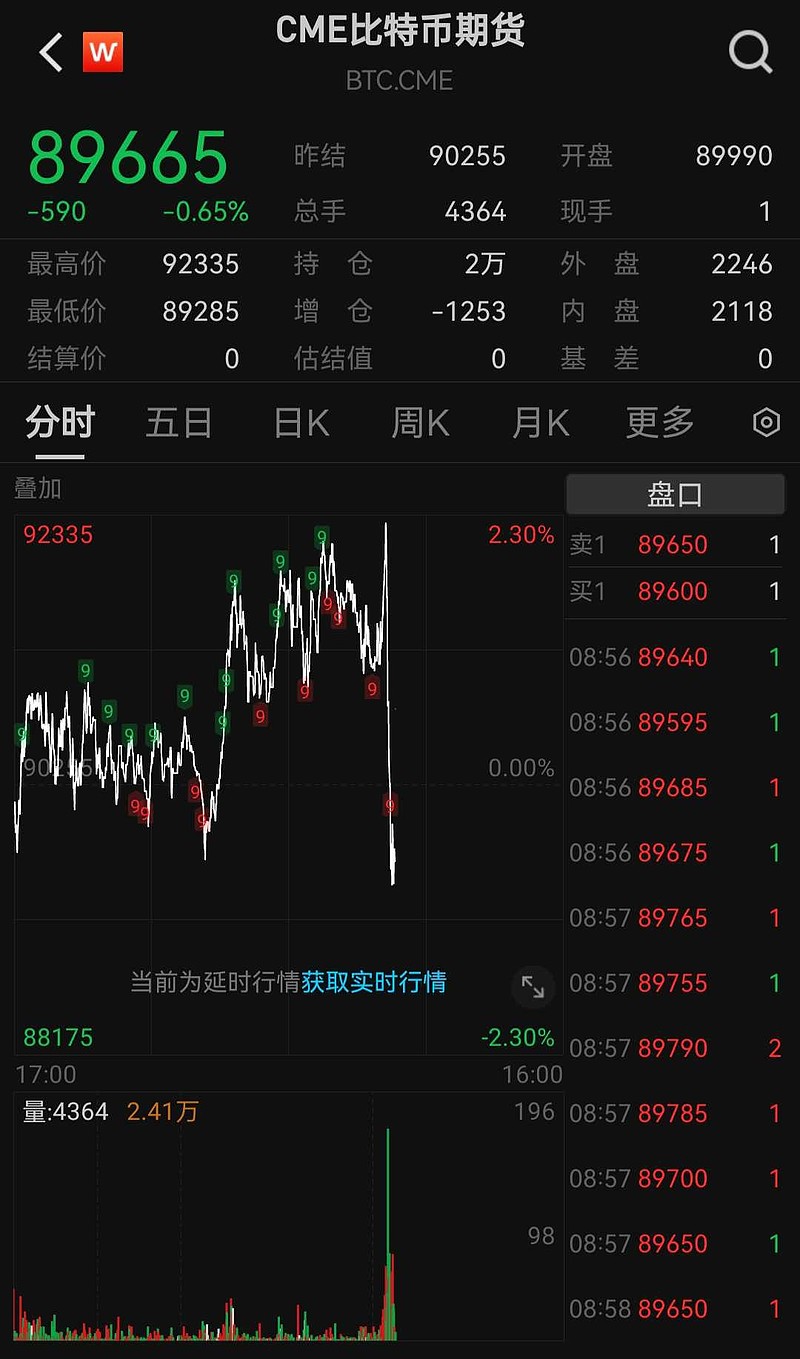Select the 周K weekly chart
800x1359 pixels.
coord(418,423)
